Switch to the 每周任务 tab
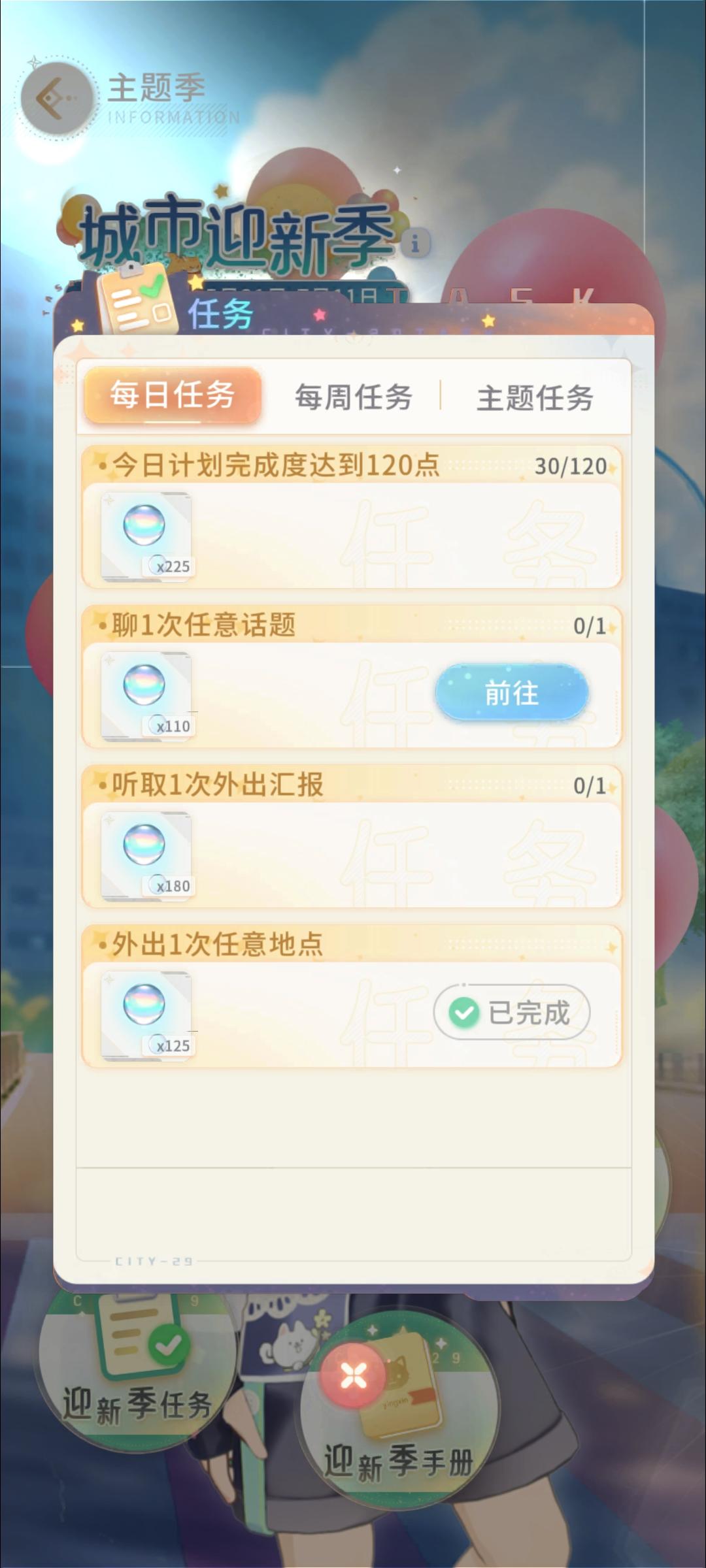The image size is (706, 1568). [354, 397]
